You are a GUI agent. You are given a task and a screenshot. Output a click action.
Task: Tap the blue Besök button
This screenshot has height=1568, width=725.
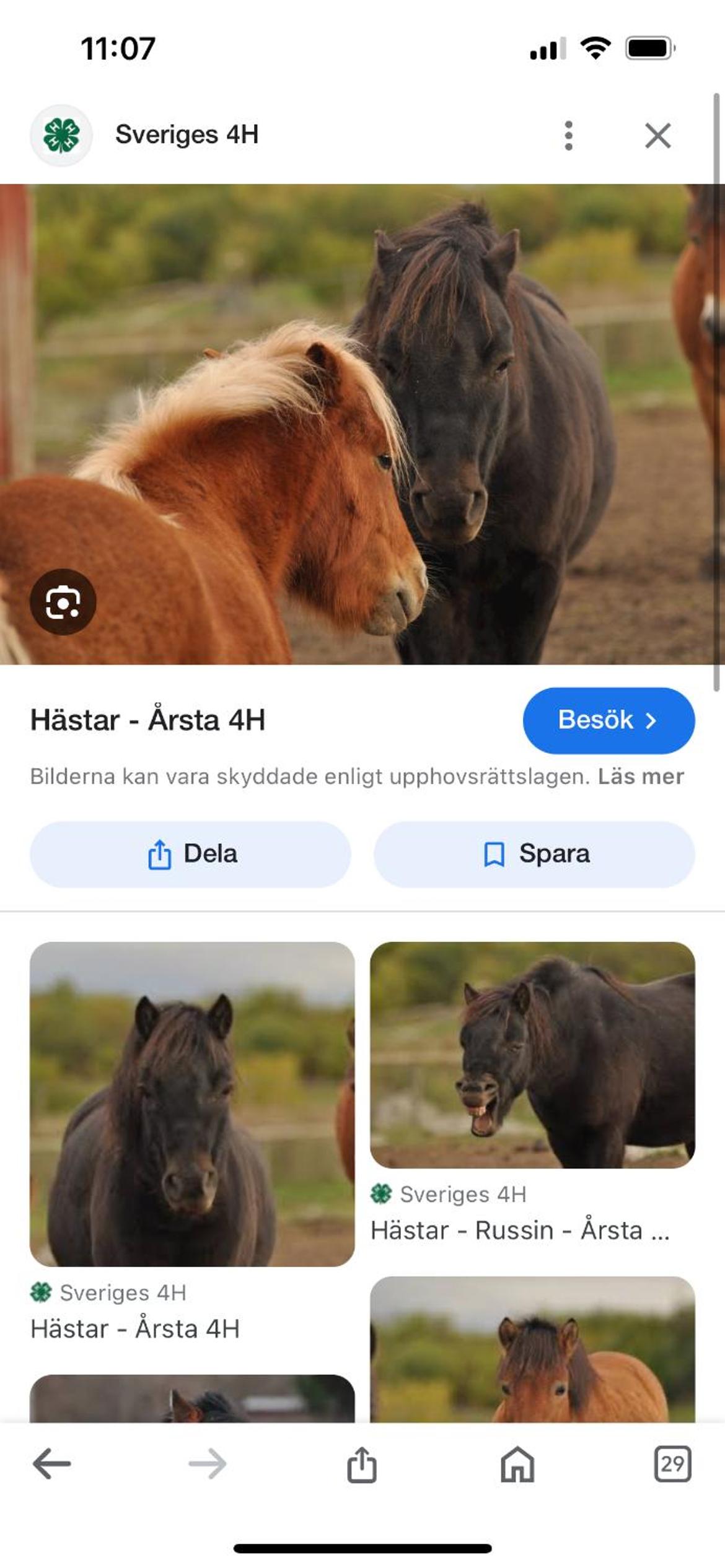click(609, 720)
